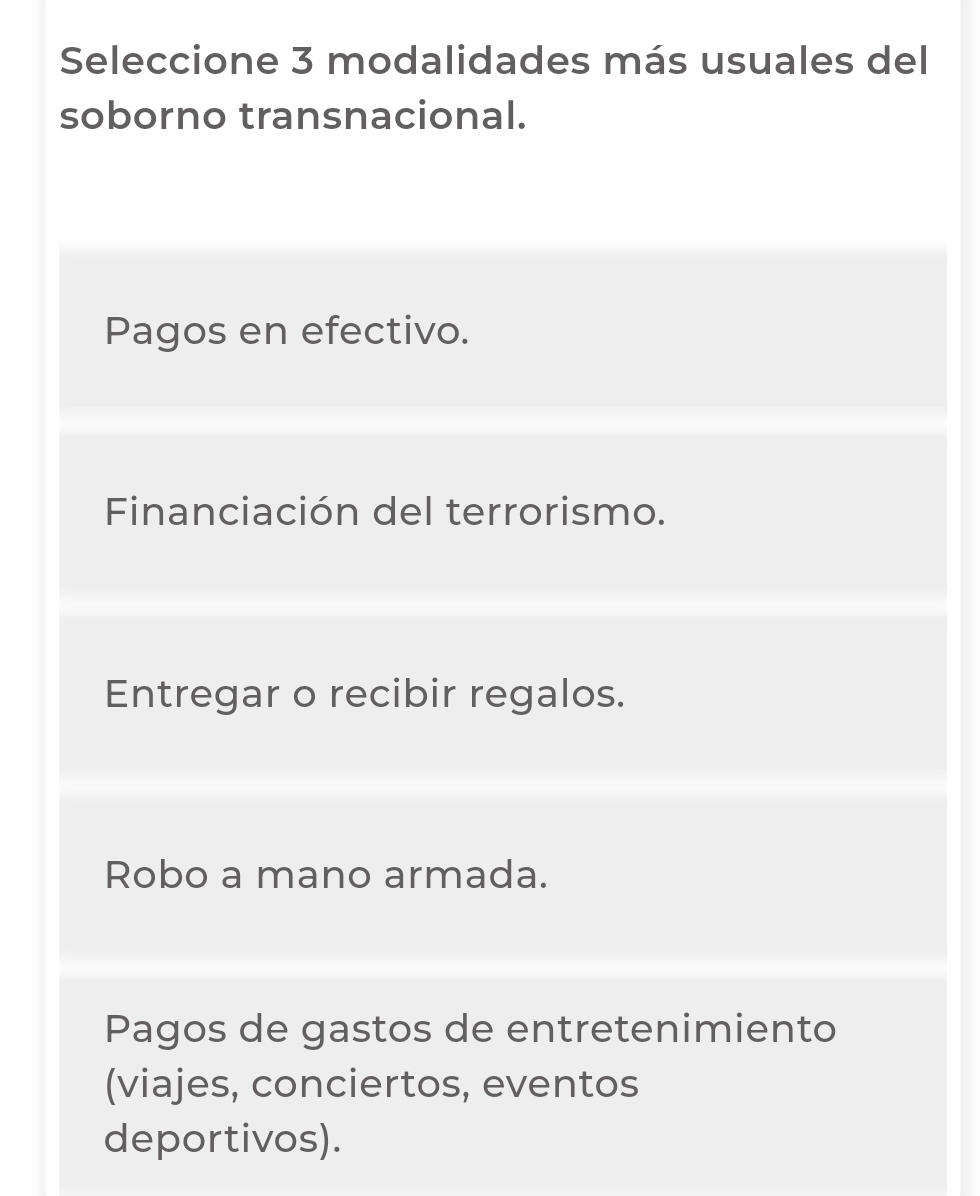Mark 'Entregar o recibir regalos' option
Screen dimensions: 980x1196
pyautogui.click(x=502, y=694)
